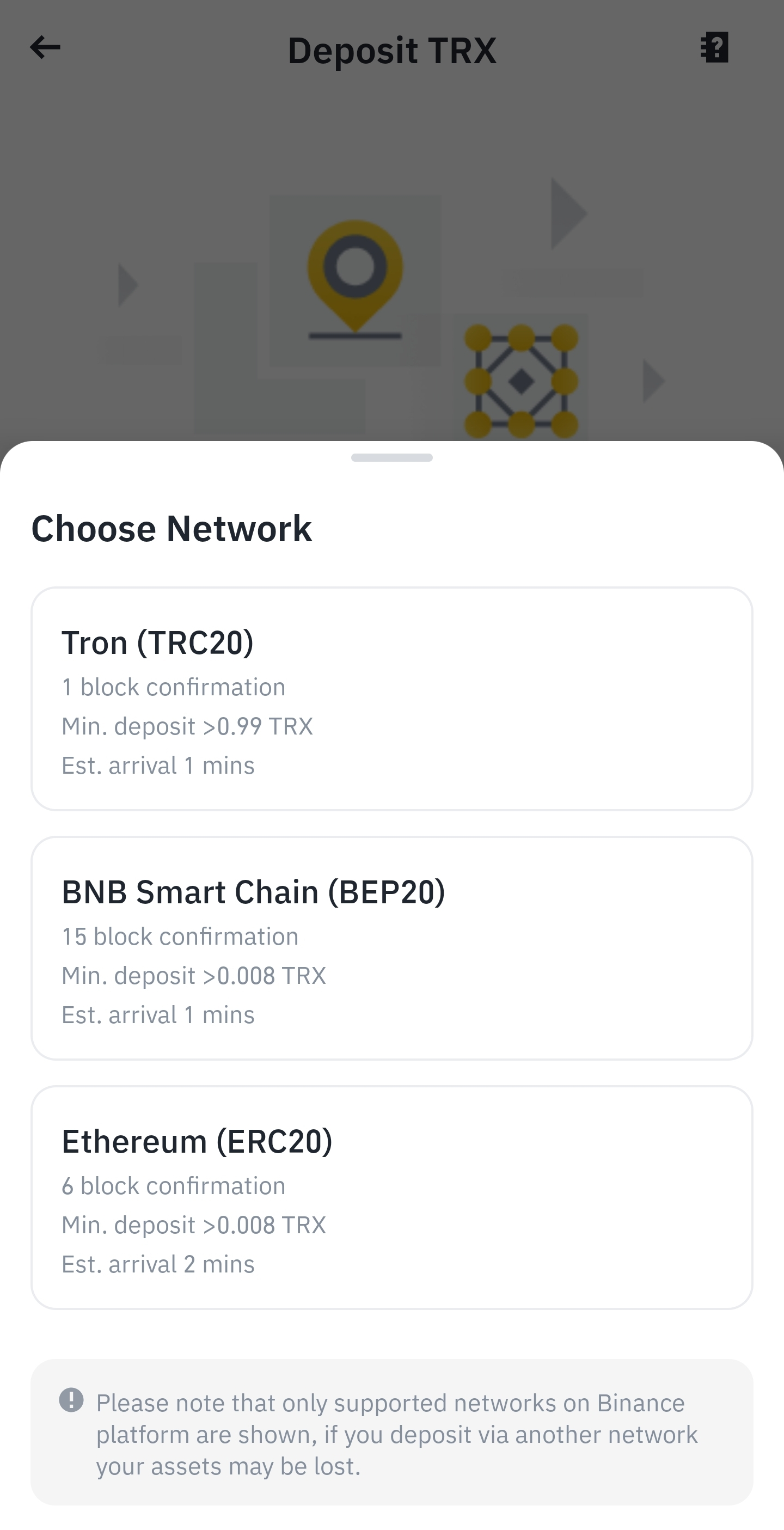Select the Tron (TRC20) network
The image size is (784, 1530).
[x=392, y=699]
